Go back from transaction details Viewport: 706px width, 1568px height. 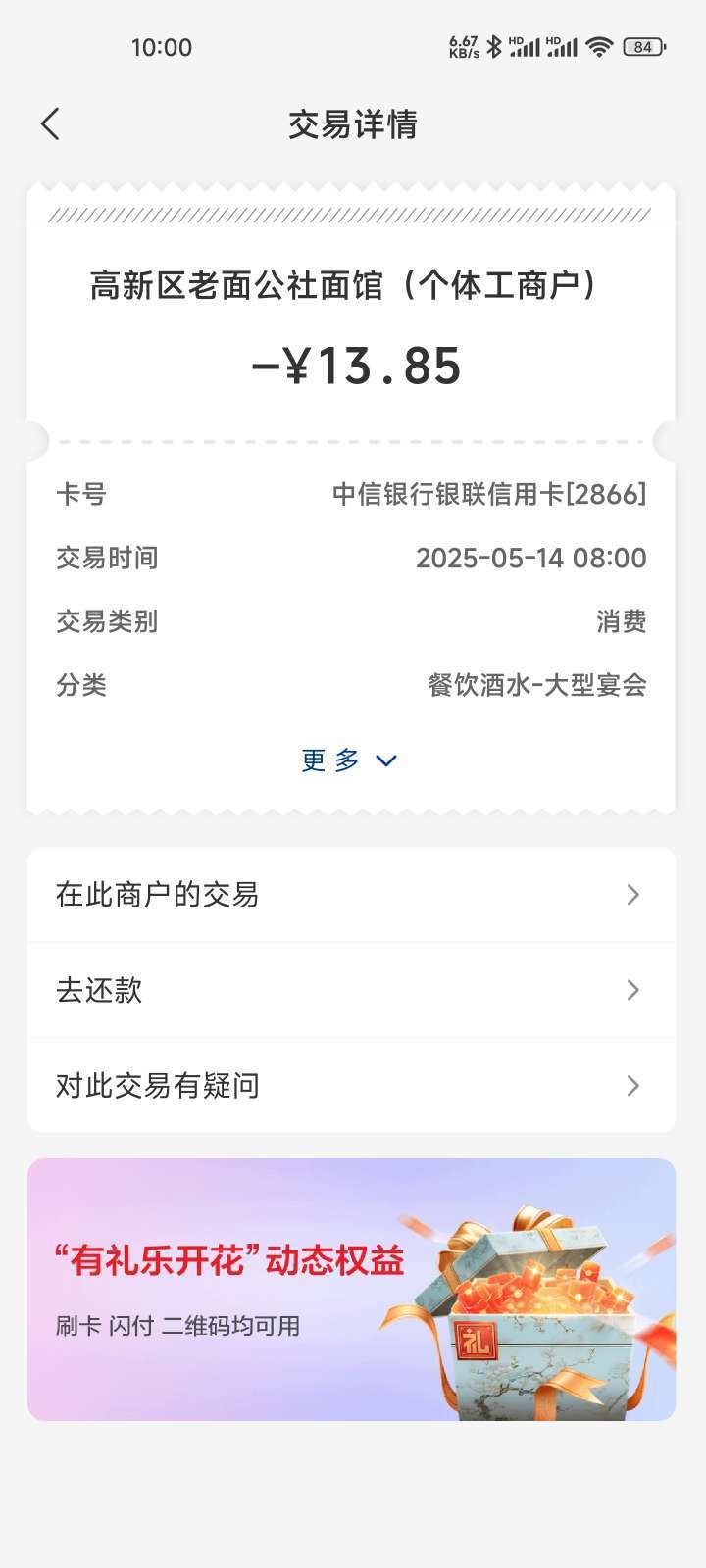tap(51, 124)
